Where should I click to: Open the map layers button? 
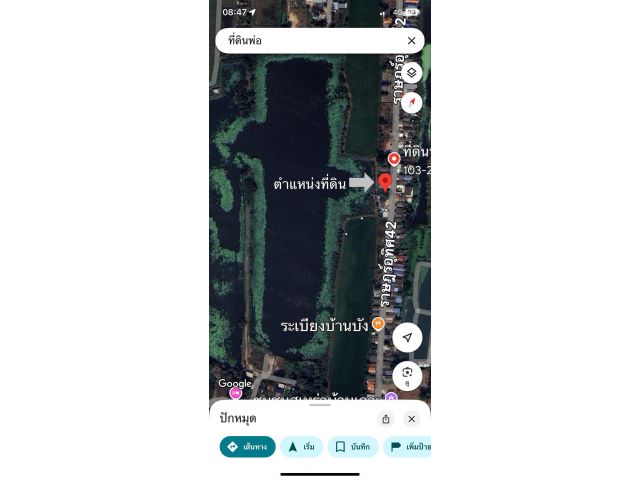click(410, 73)
